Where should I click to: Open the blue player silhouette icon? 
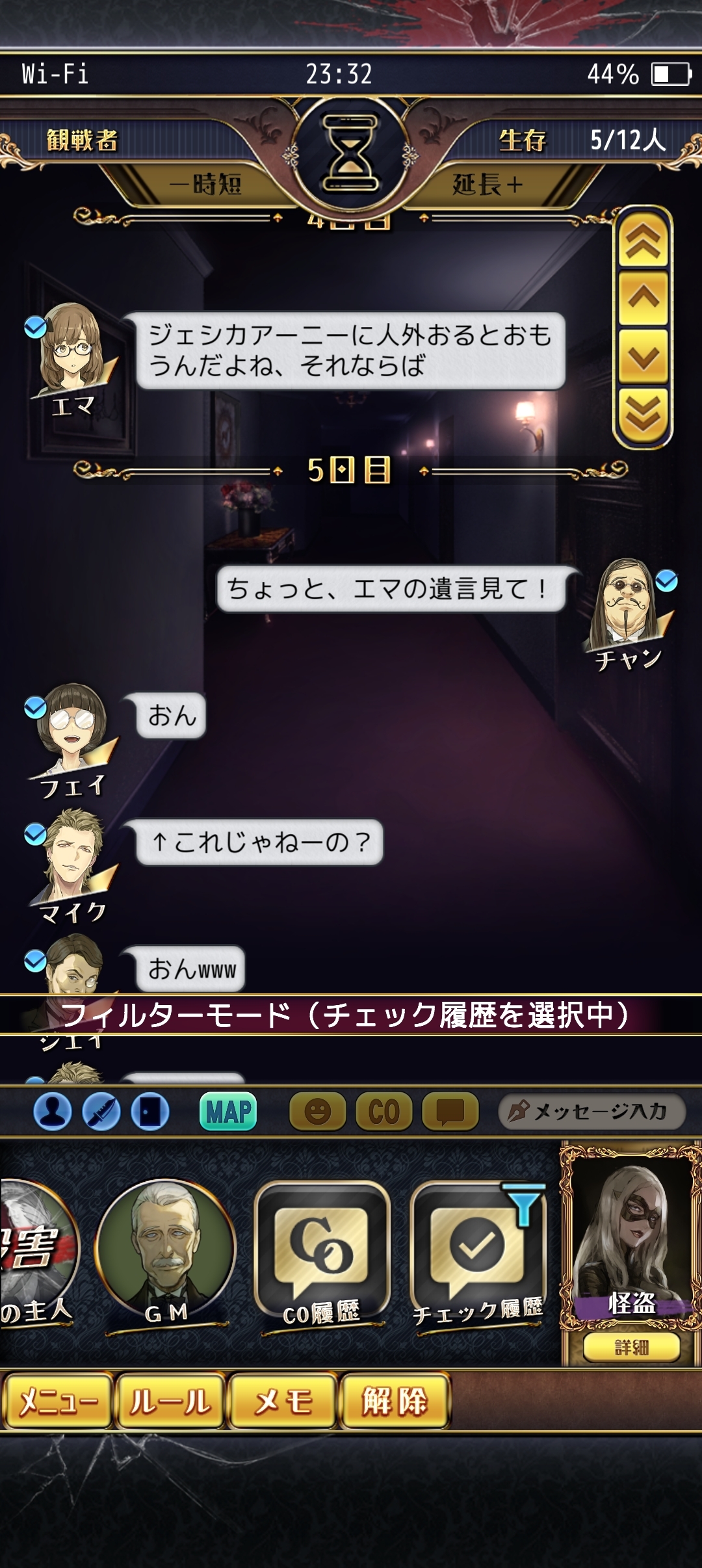(53, 1111)
